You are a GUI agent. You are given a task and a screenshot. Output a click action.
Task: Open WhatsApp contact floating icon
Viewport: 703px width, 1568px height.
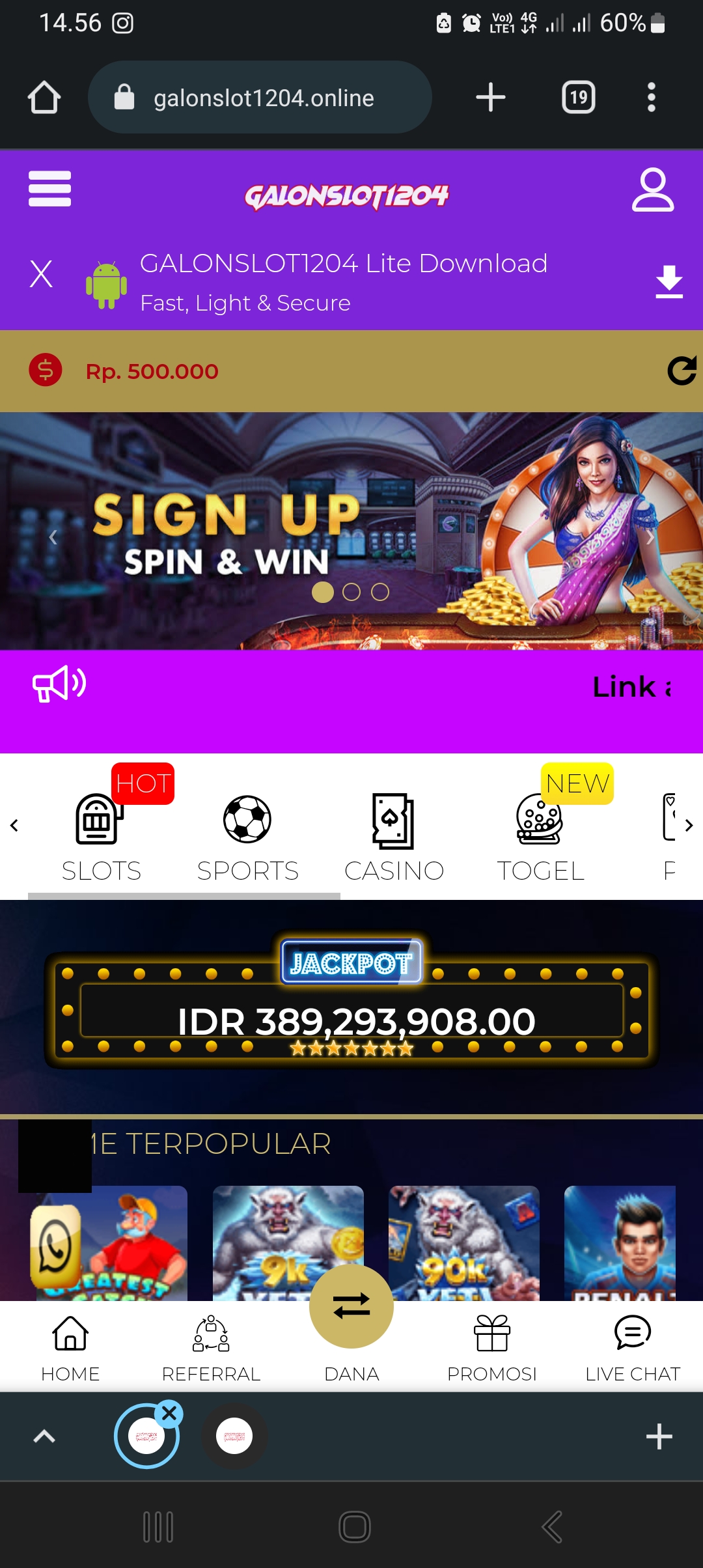click(x=56, y=1246)
